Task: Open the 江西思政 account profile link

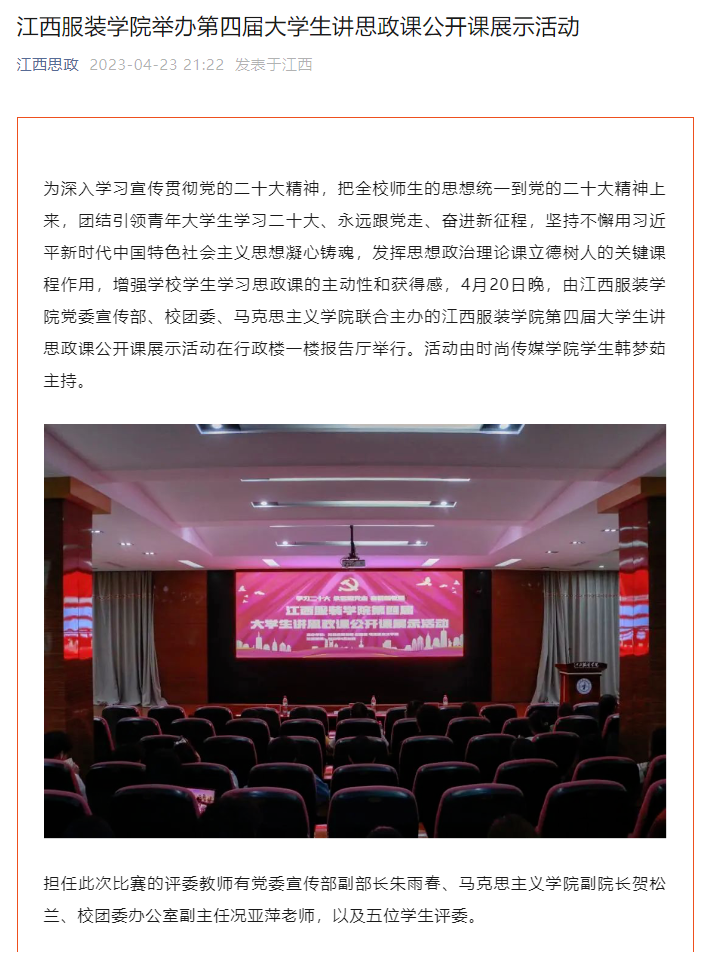Action: (47, 65)
